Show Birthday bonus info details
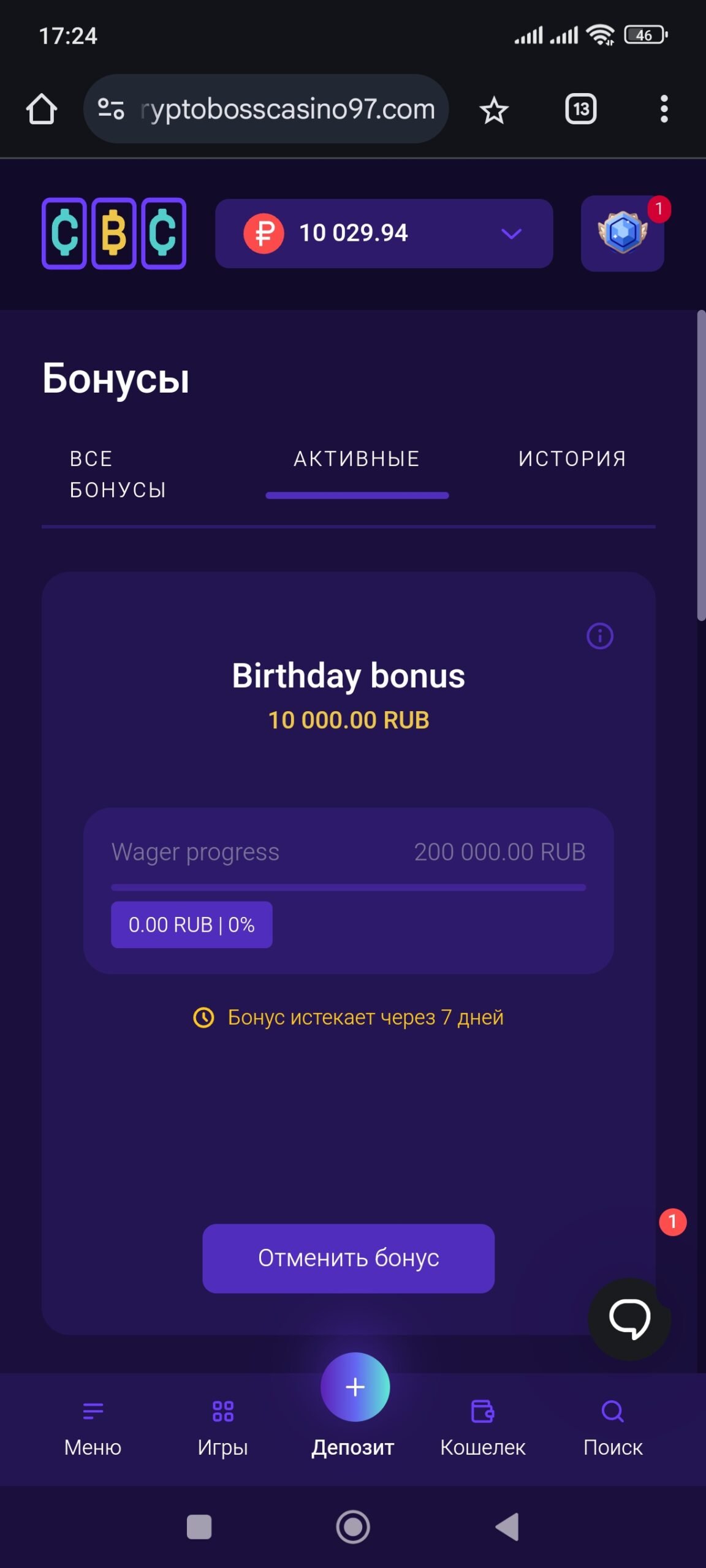 [599, 636]
